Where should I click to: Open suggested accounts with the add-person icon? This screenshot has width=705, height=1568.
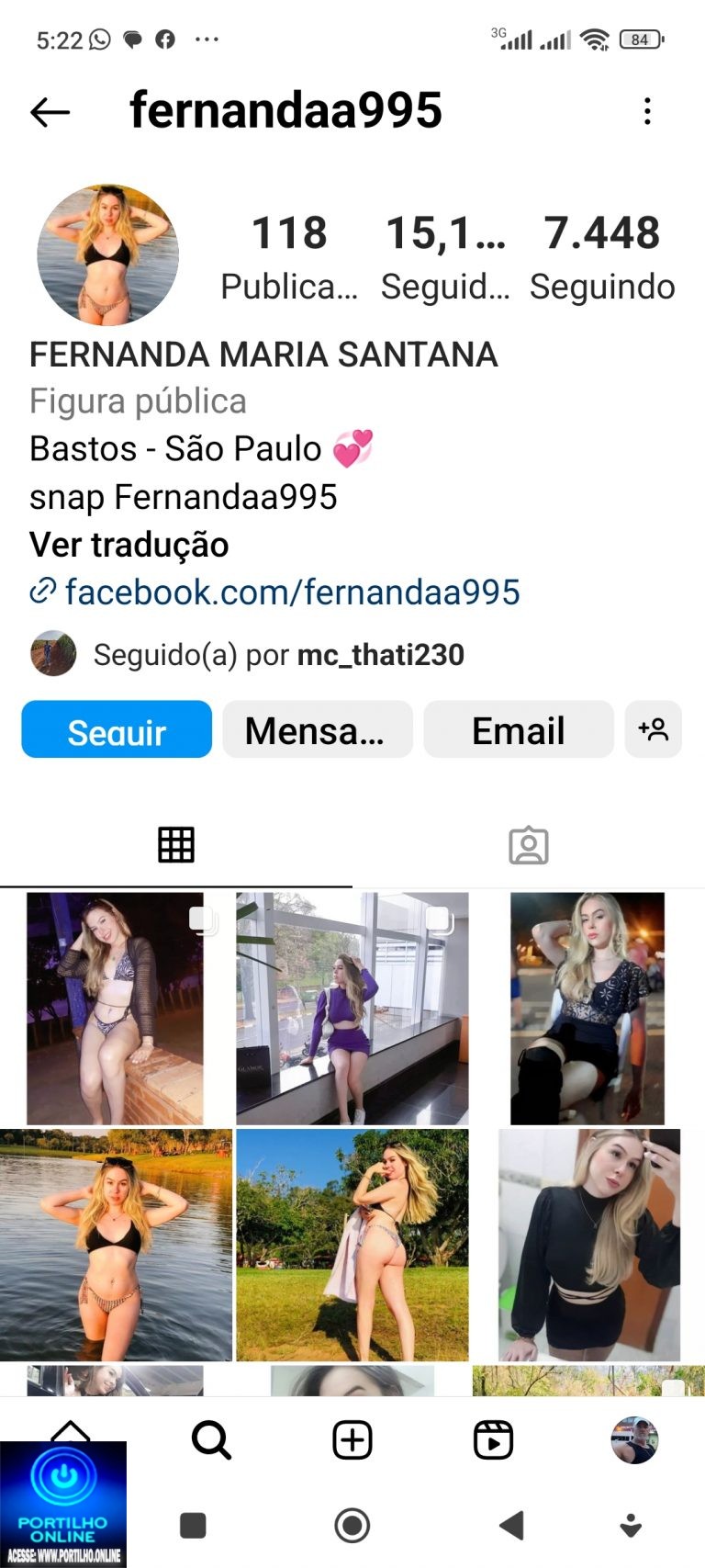(653, 730)
